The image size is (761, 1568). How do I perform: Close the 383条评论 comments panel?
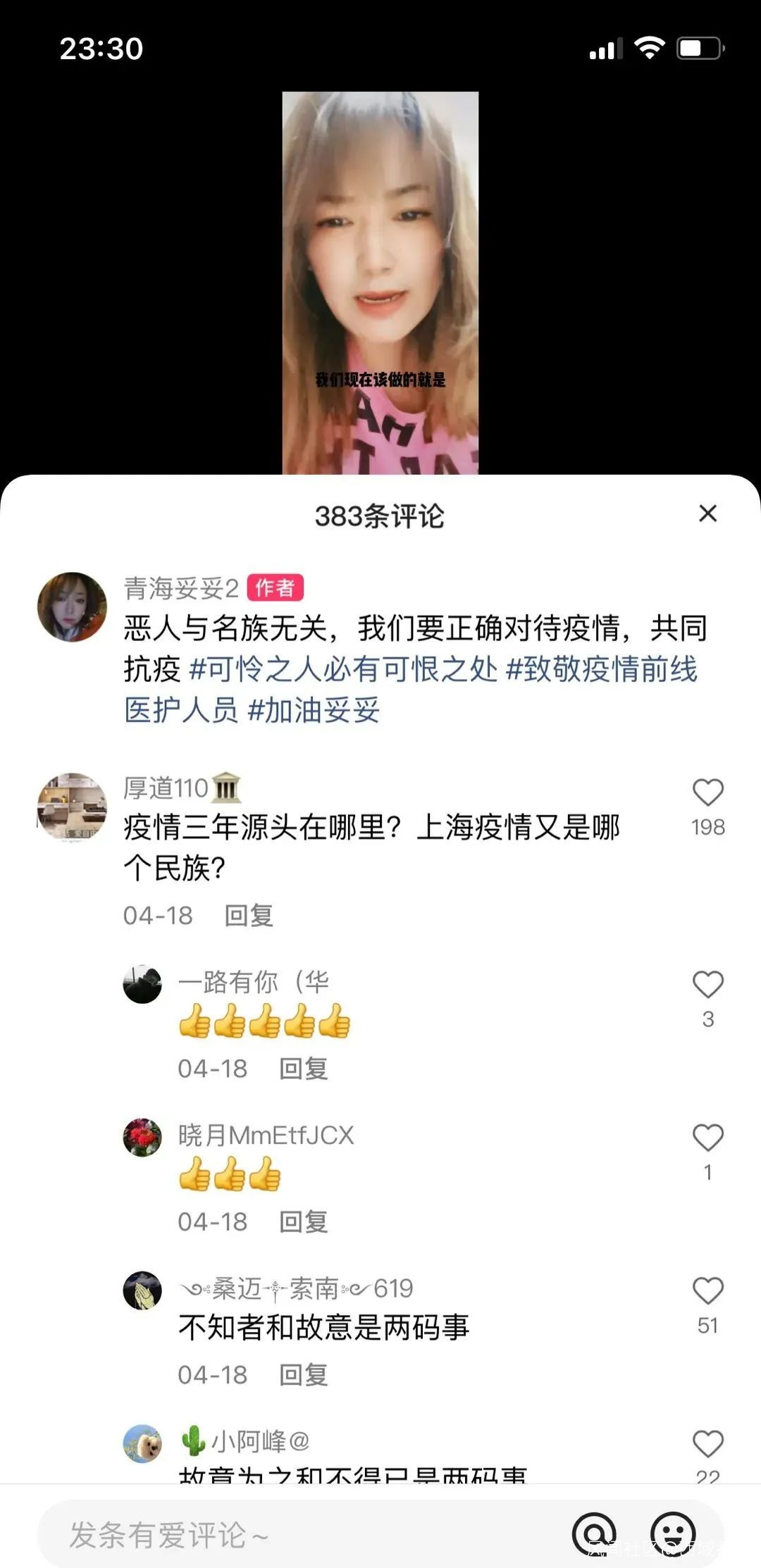pyautogui.click(x=707, y=514)
